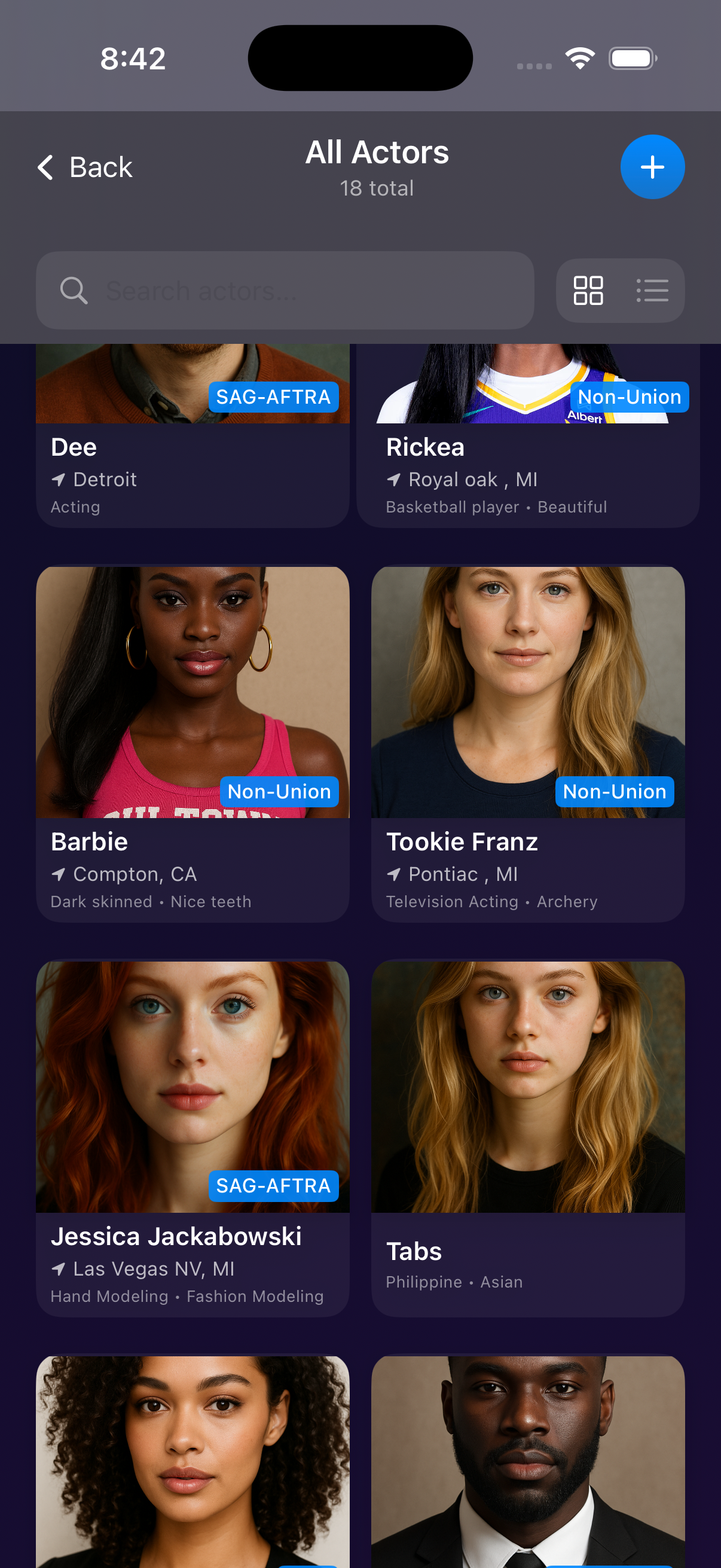721x1568 pixels.
Task: Add a new actor with plus button
Action: pos(652,167)
